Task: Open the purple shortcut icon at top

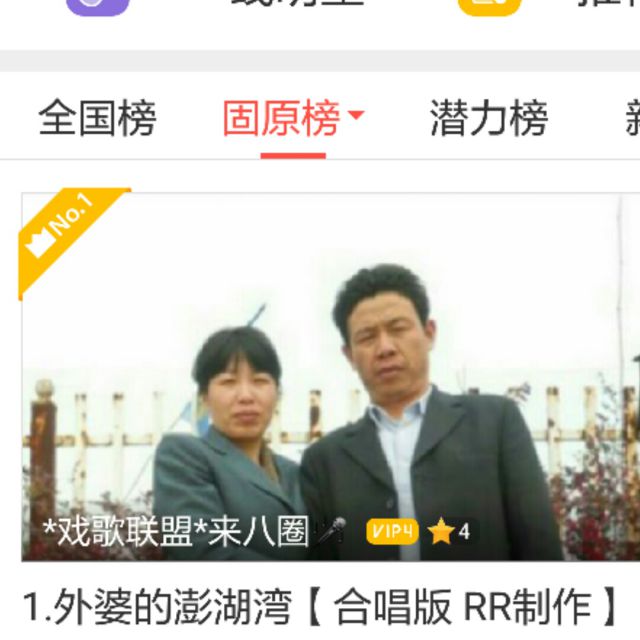Action: coord(98,7)
